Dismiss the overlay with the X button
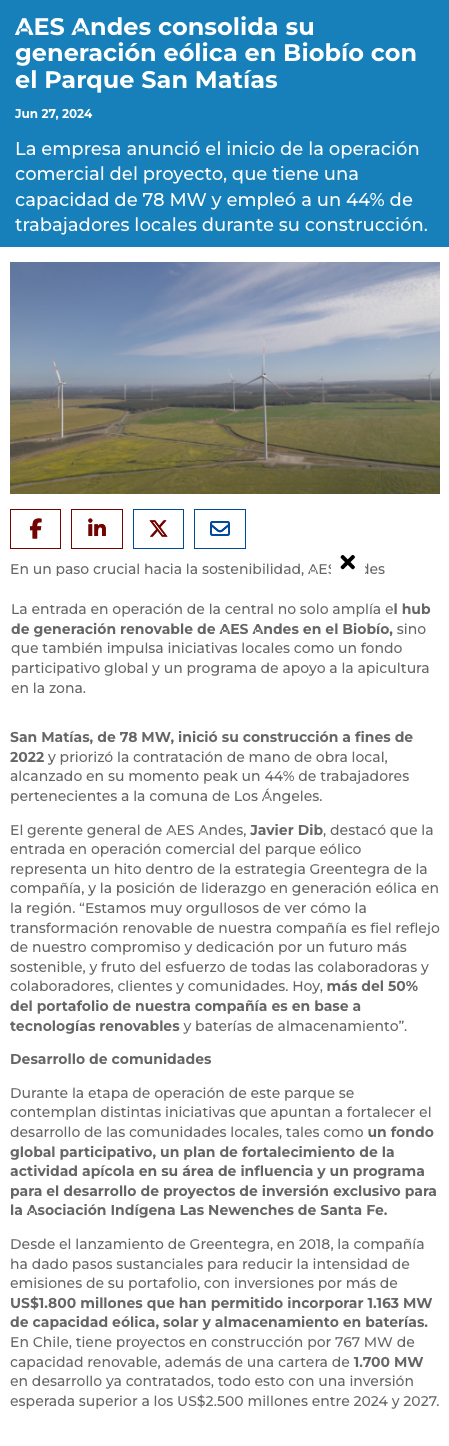This screenshot has width=449, height=1446. pyautogui.click(x=348, y=562)
